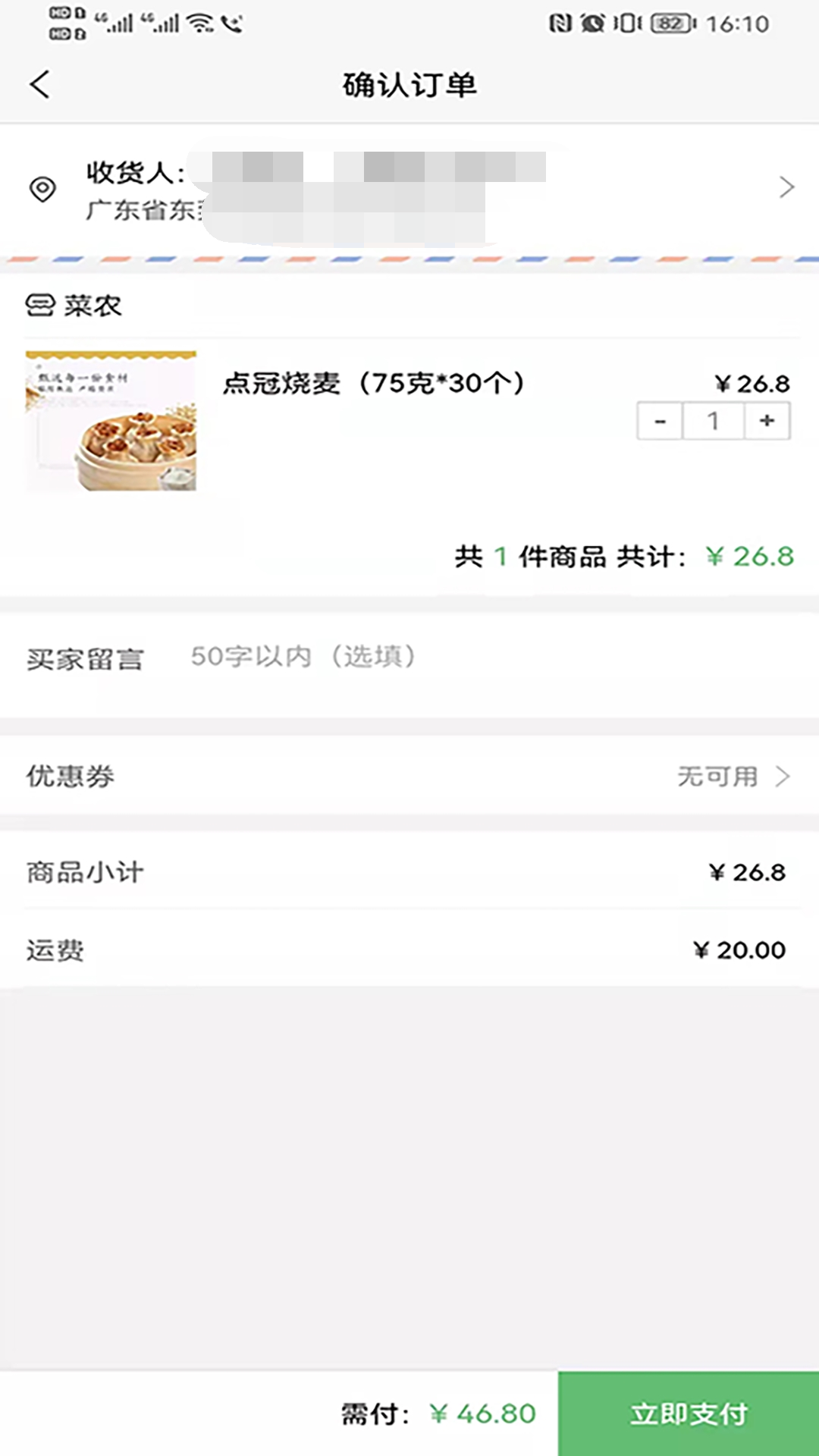Go back from the 确认订单 page
819x1456 pixels.
[41, 84]
